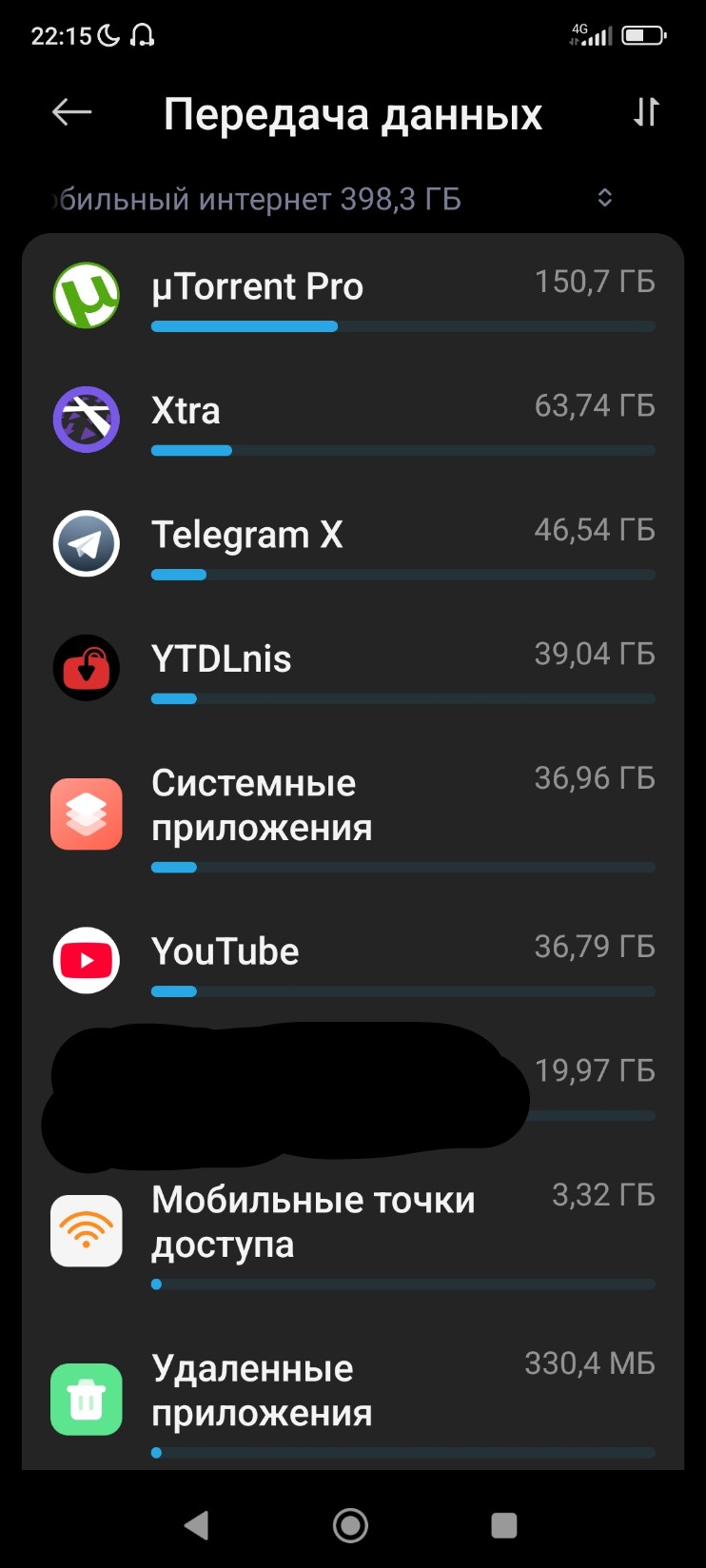Go back using the arrow icon
The image size is (706, 1568).
[72, 113]
